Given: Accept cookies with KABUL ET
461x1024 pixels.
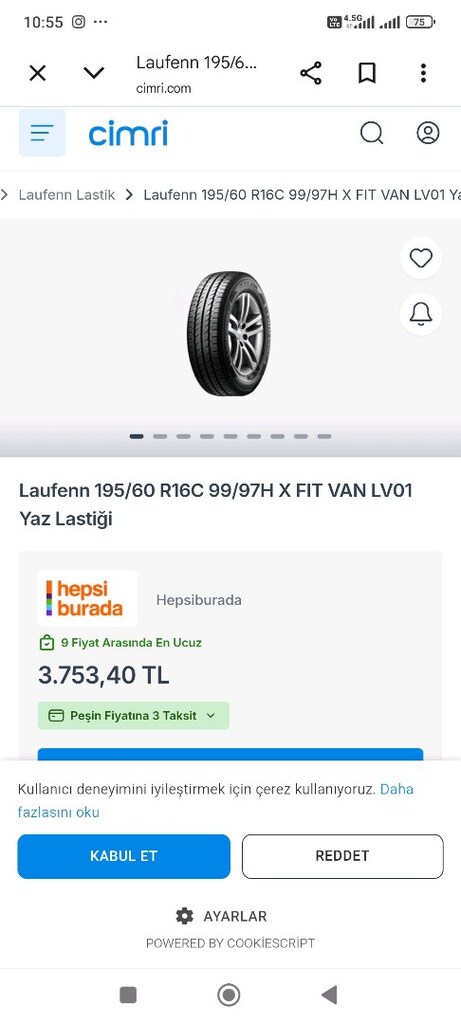Looking at the screenshot, I should pyautogui.click(x=124, y=856).
